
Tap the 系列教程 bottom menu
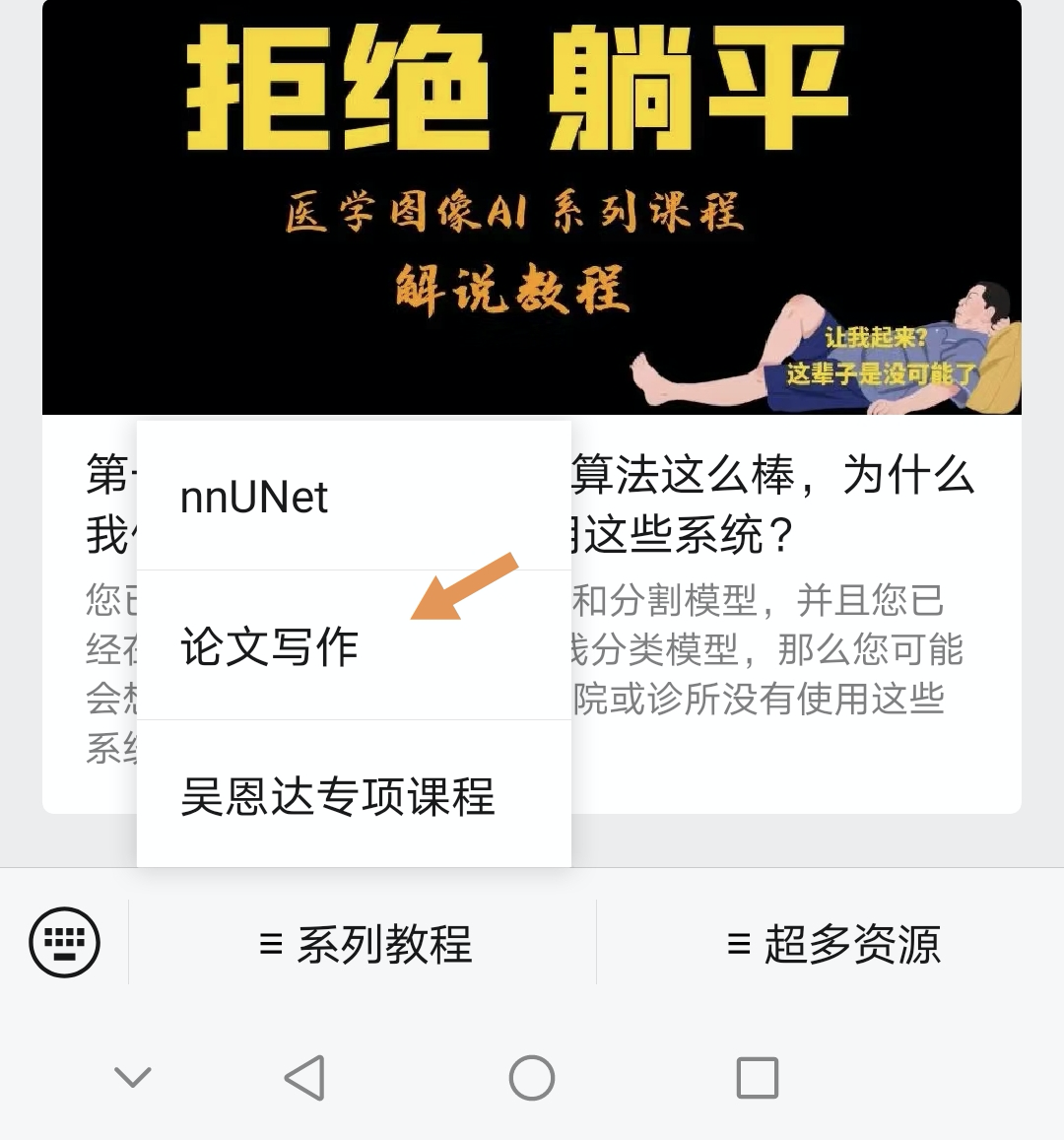coord(364,944)
